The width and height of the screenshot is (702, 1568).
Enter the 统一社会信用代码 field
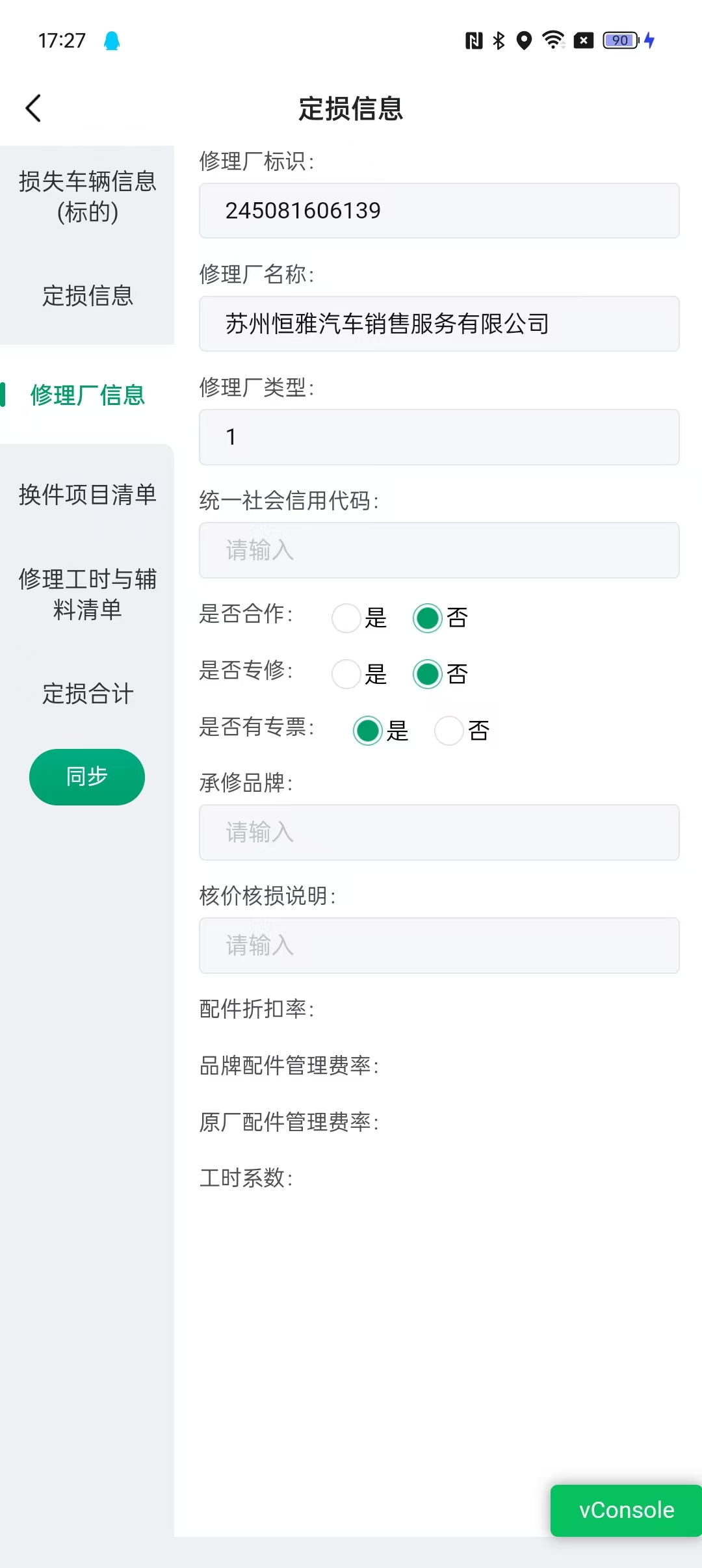[x=439, y=550]
